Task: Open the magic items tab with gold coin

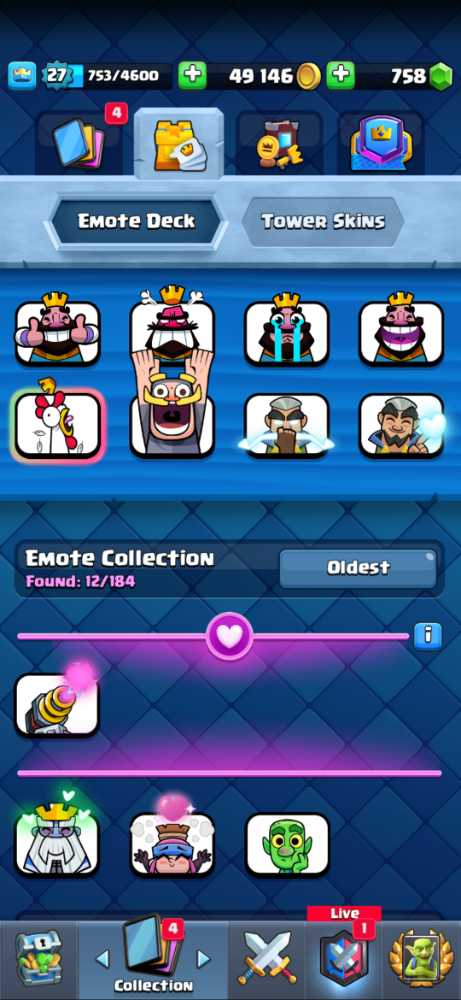Action: [x=278, y=143]
